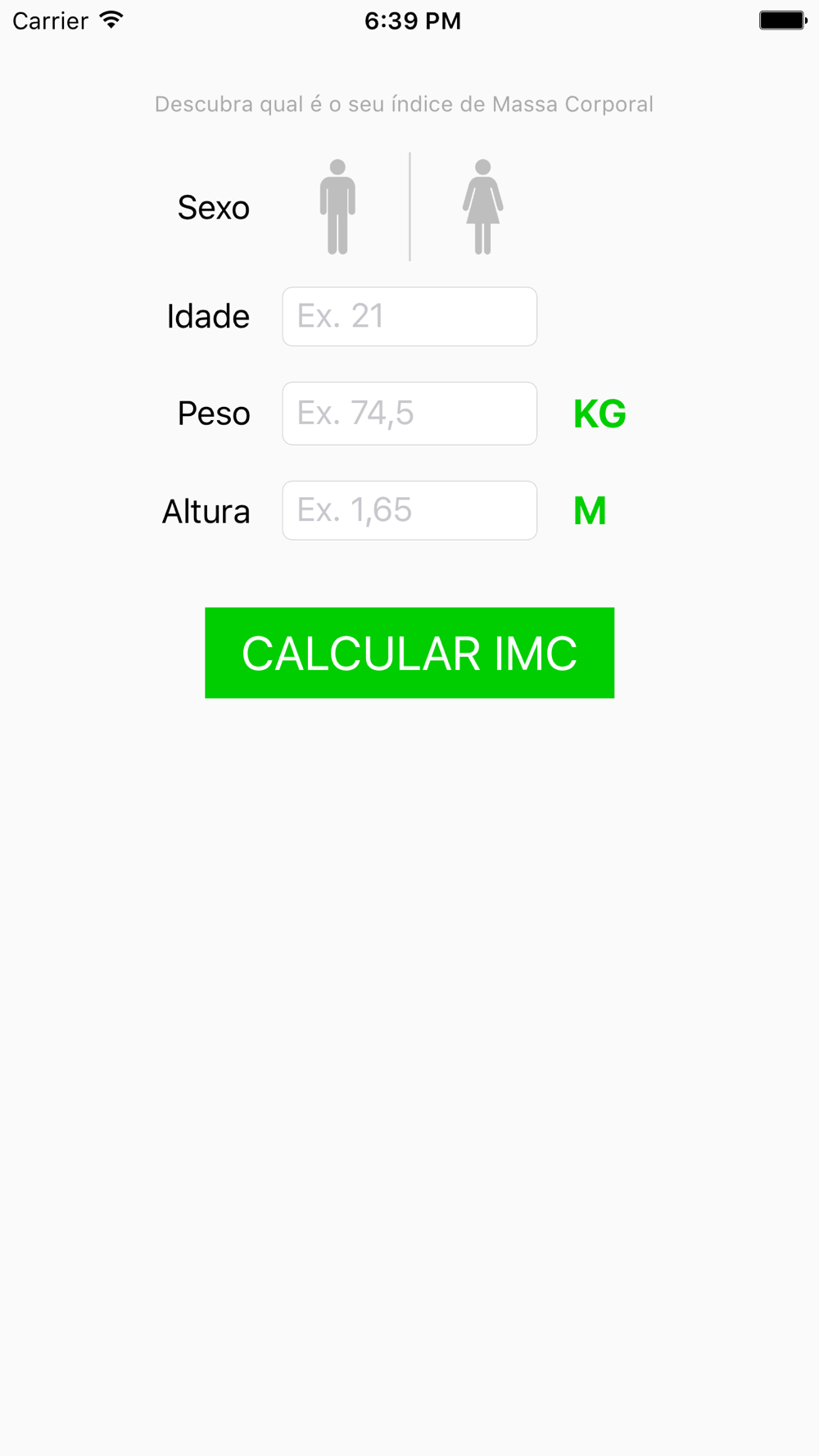This screenshot has height=1456, width=819.
Task: Tap the Peso weight field
Action: tap(409, 414)
